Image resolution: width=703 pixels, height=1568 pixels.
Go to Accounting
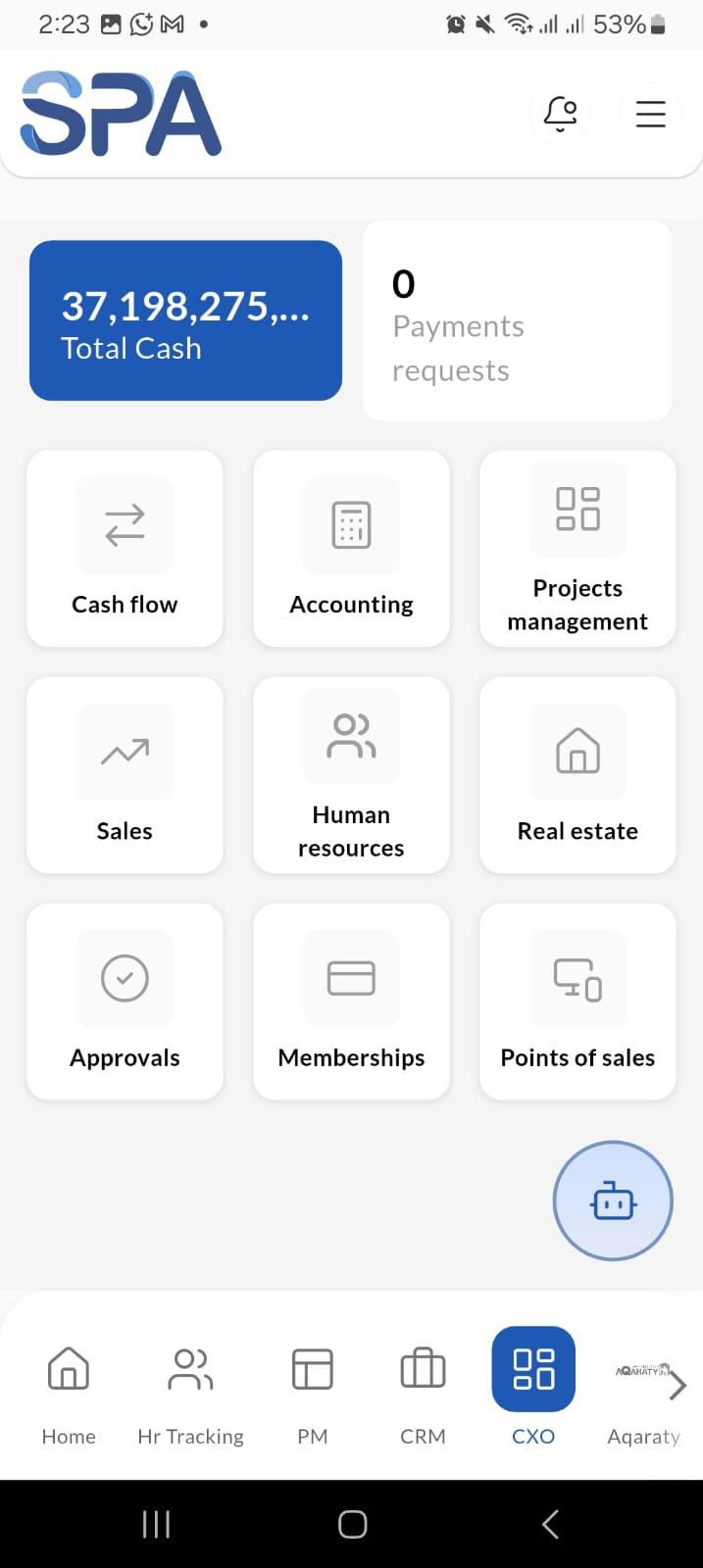(351, 549)
